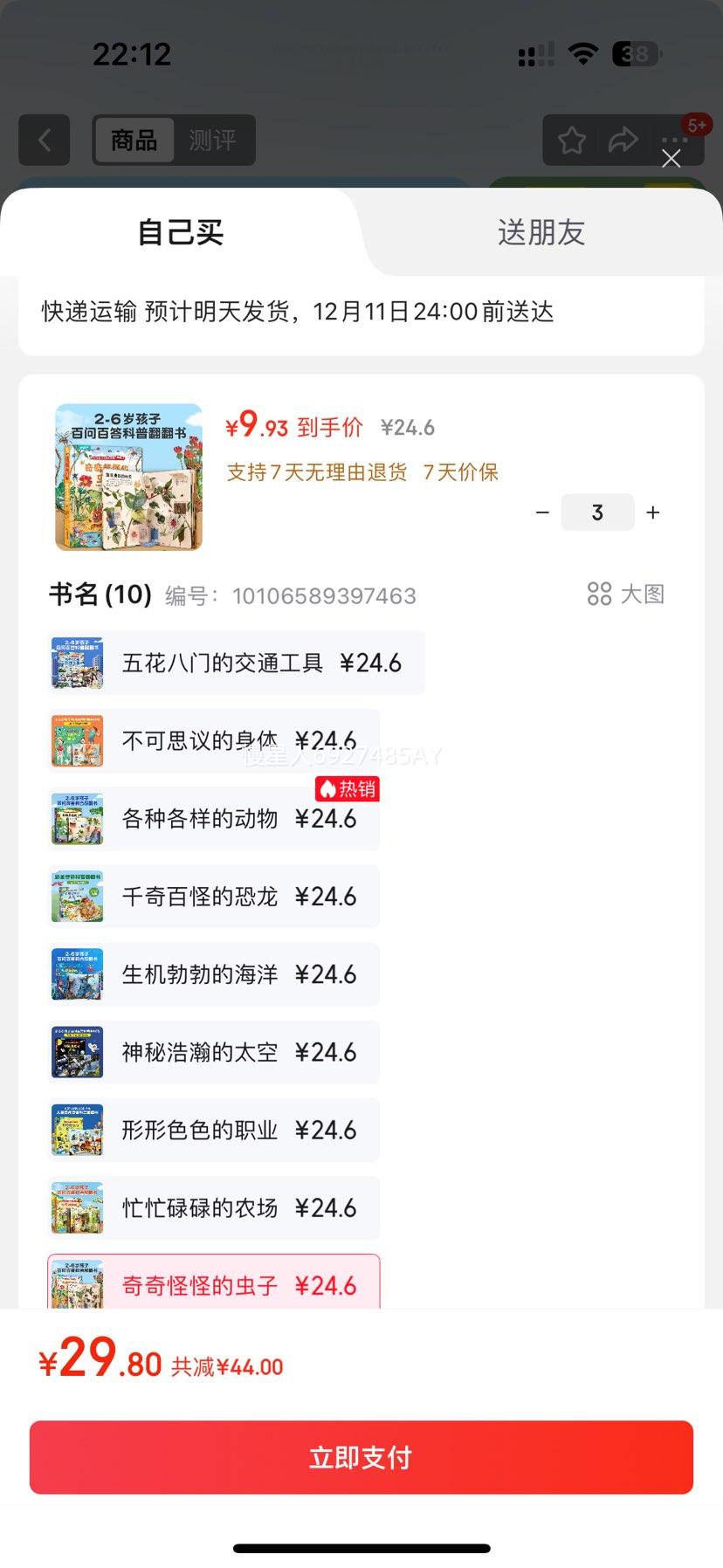Select the 忙忙碌碌的农场 book option
This screenshot has width=723, height=1568.
pos(213,1207)
